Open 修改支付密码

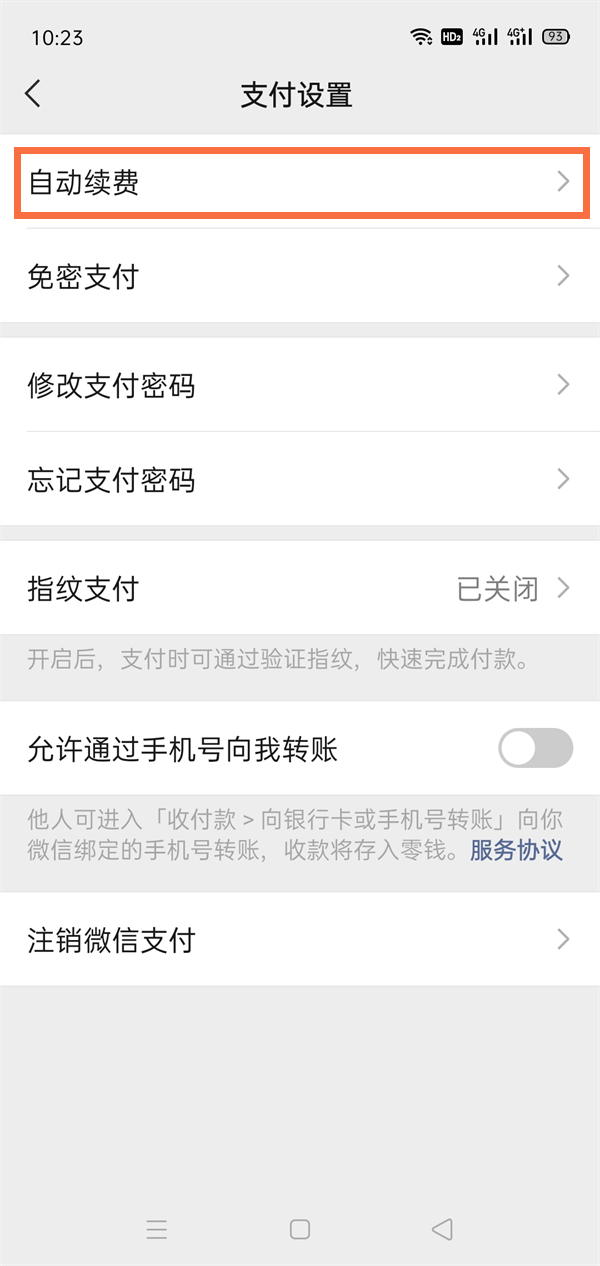click(300, 385)
